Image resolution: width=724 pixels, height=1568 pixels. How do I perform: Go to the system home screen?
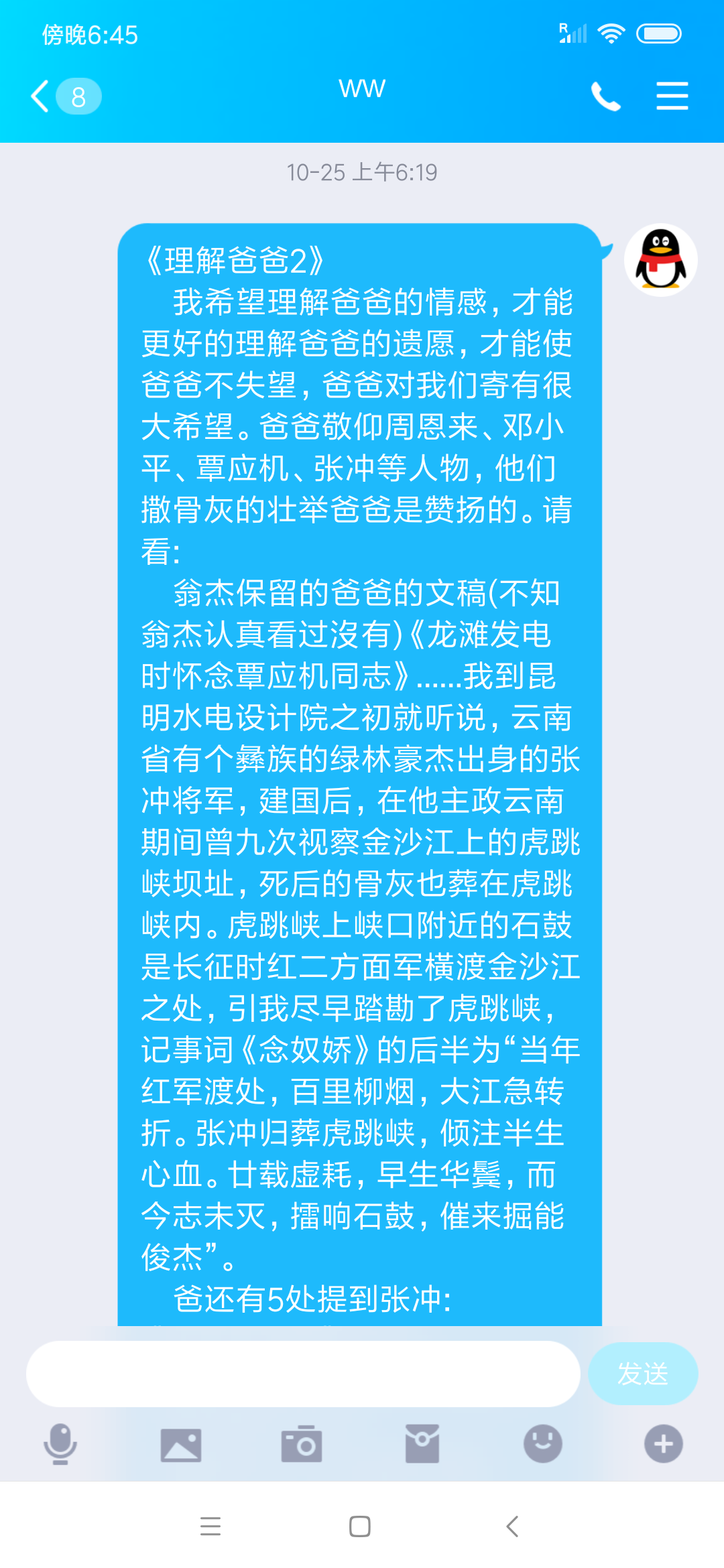pyautogui.click(x=360, y=1527)
